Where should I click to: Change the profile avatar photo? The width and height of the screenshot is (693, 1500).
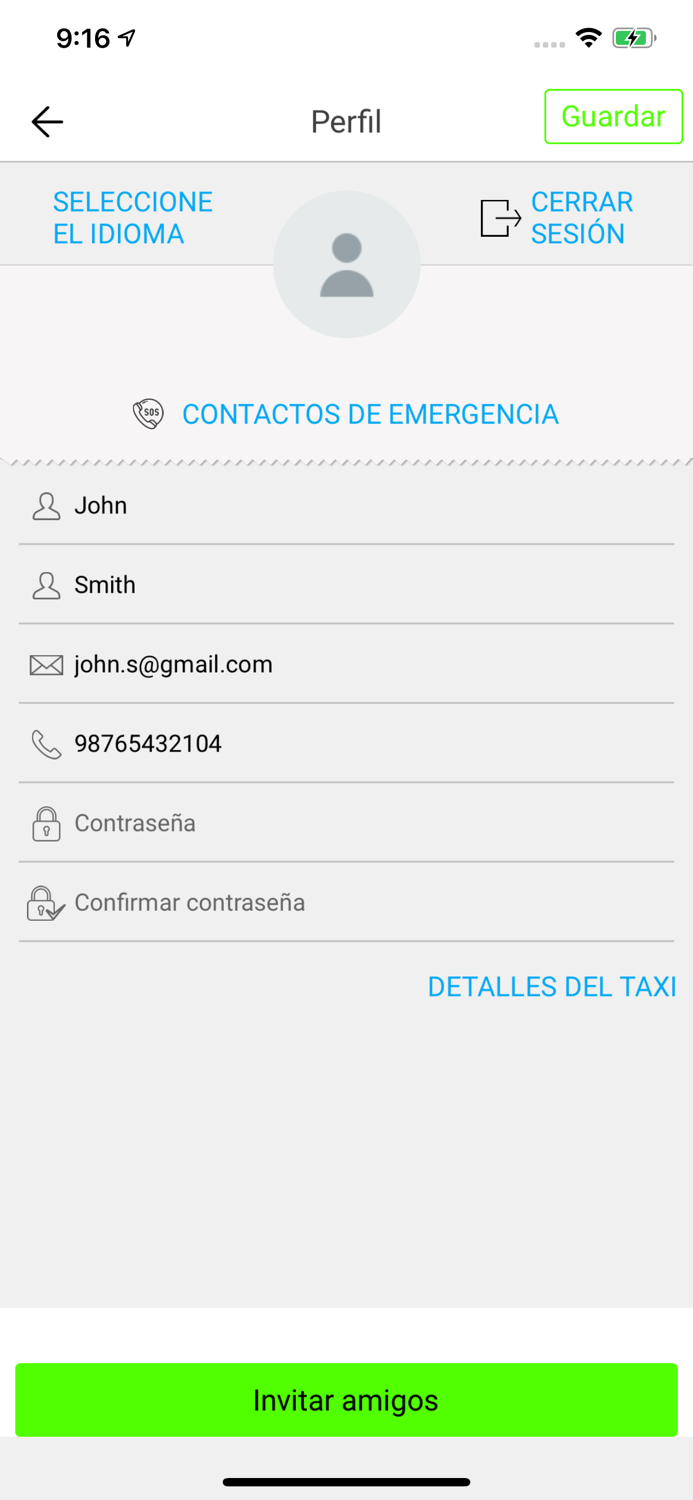pyautogui.click(x=346, y=264)
